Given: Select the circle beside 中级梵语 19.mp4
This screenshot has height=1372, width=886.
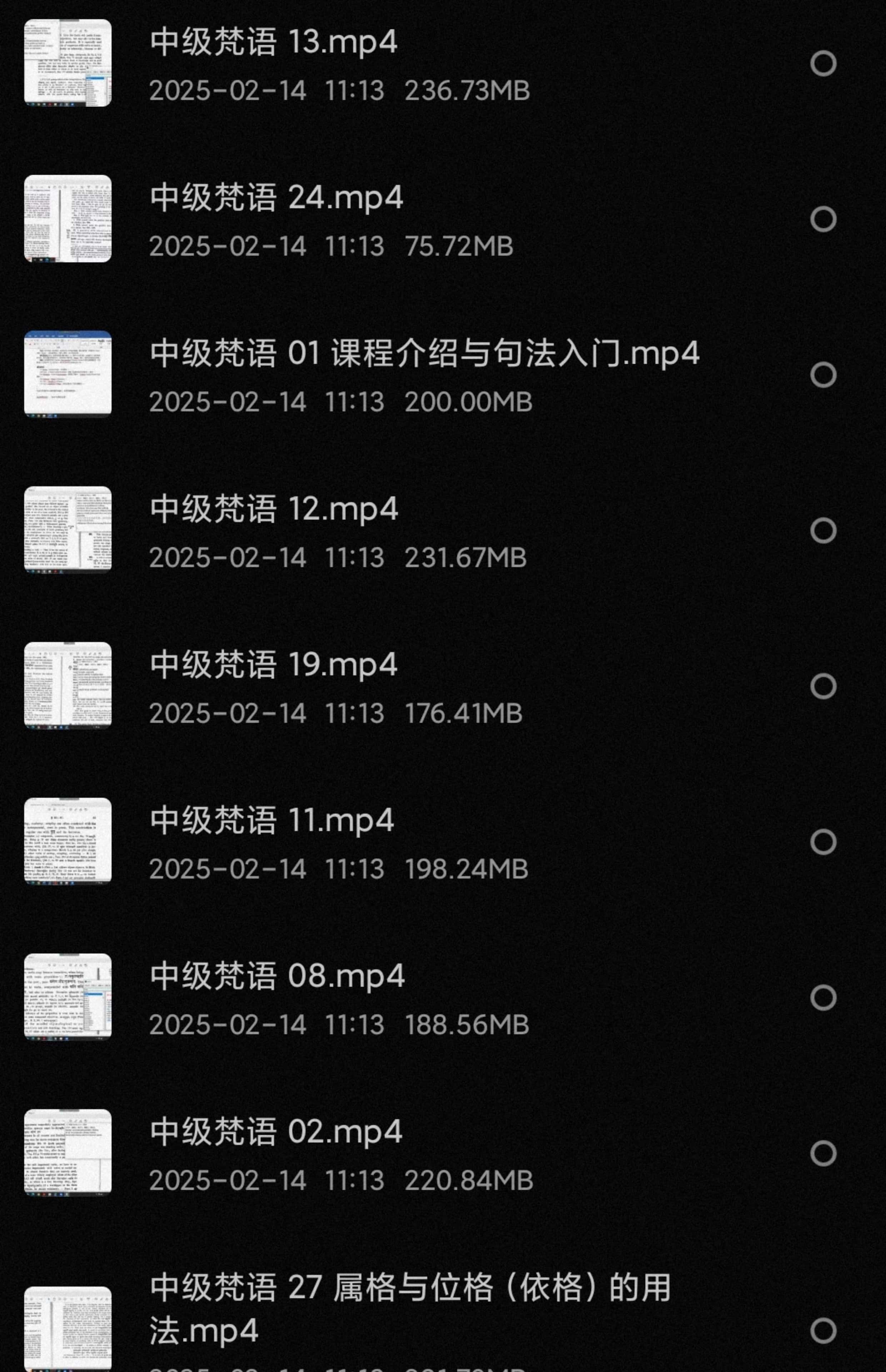Looking at the screenshot, I should pos(823,686).
